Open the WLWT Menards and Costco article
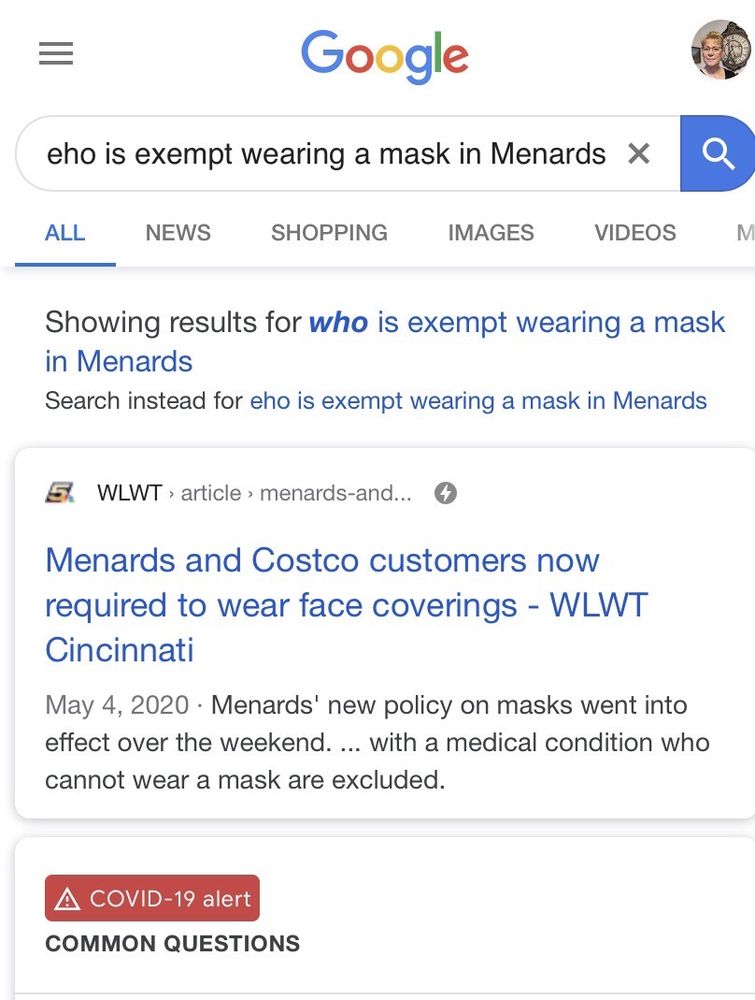This screenshot has width=755, height=1000. (346, 605)
